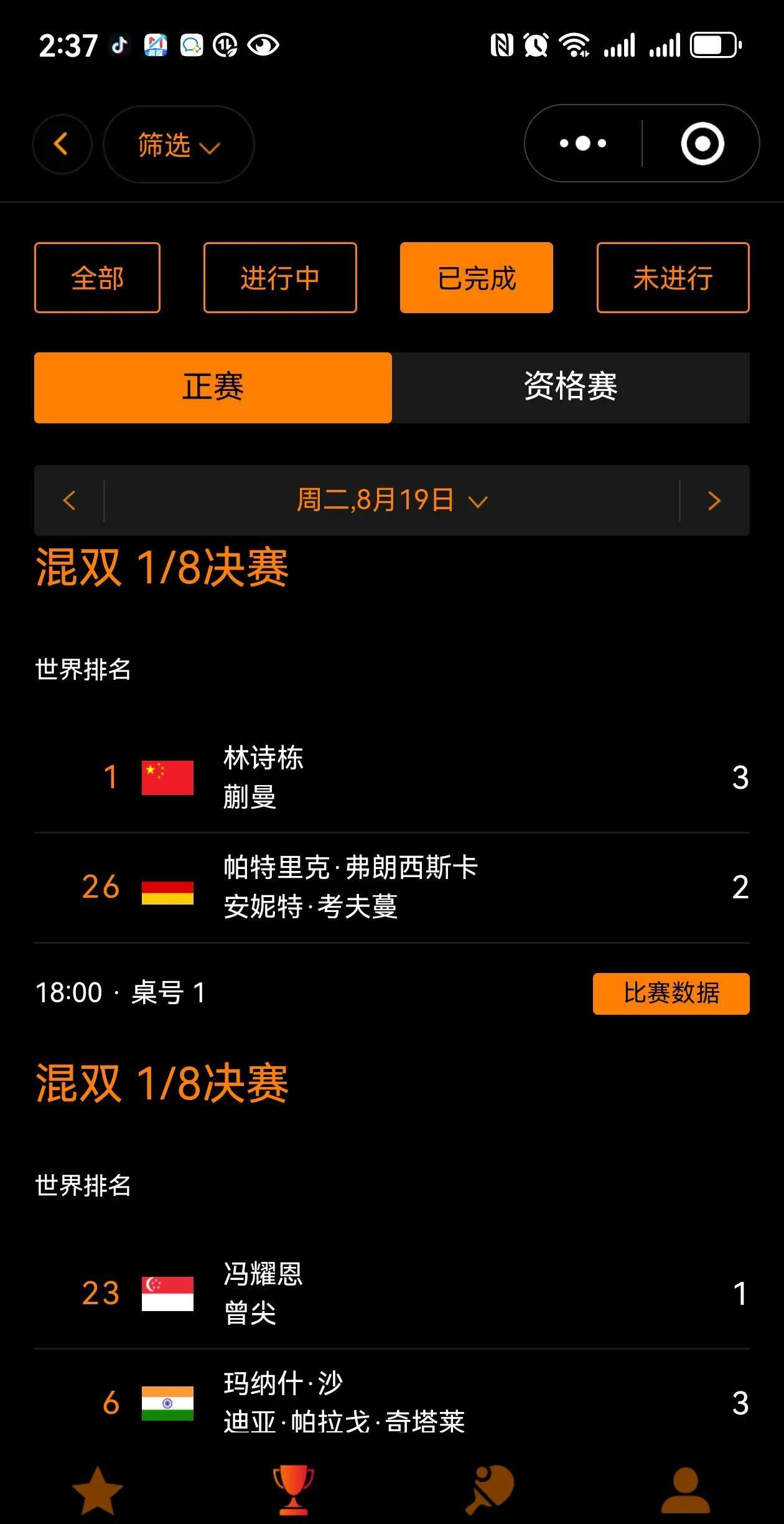784x1524 pixels.
Task: Show 全部 matches
Action: coord(97,278)
